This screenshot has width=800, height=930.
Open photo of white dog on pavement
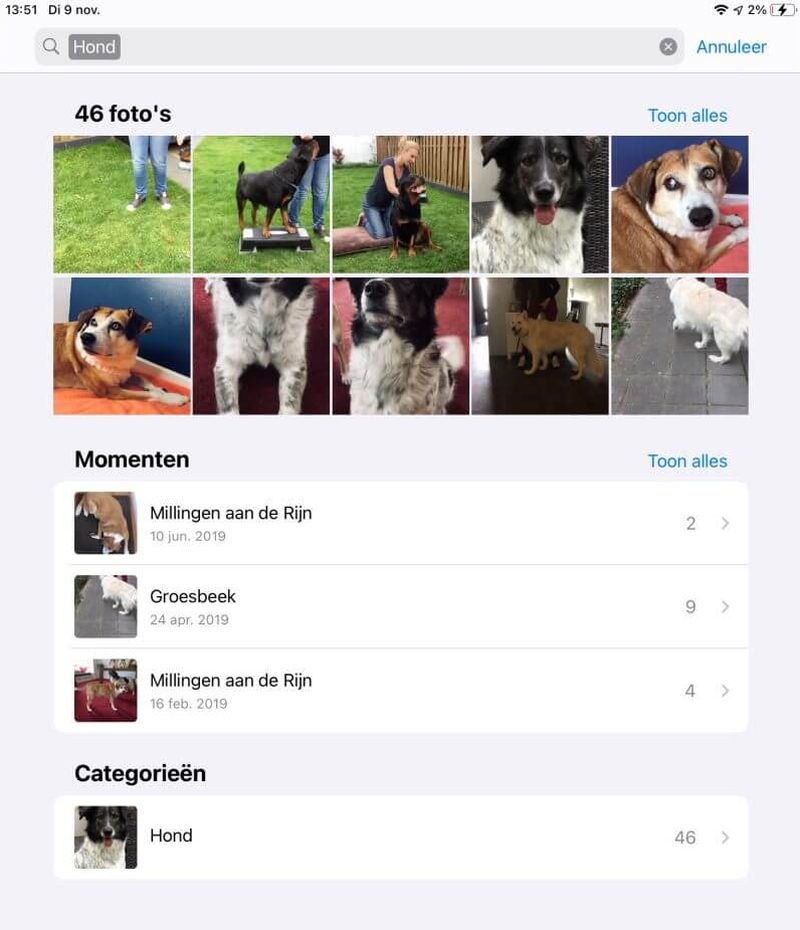(x=680, y=346)
